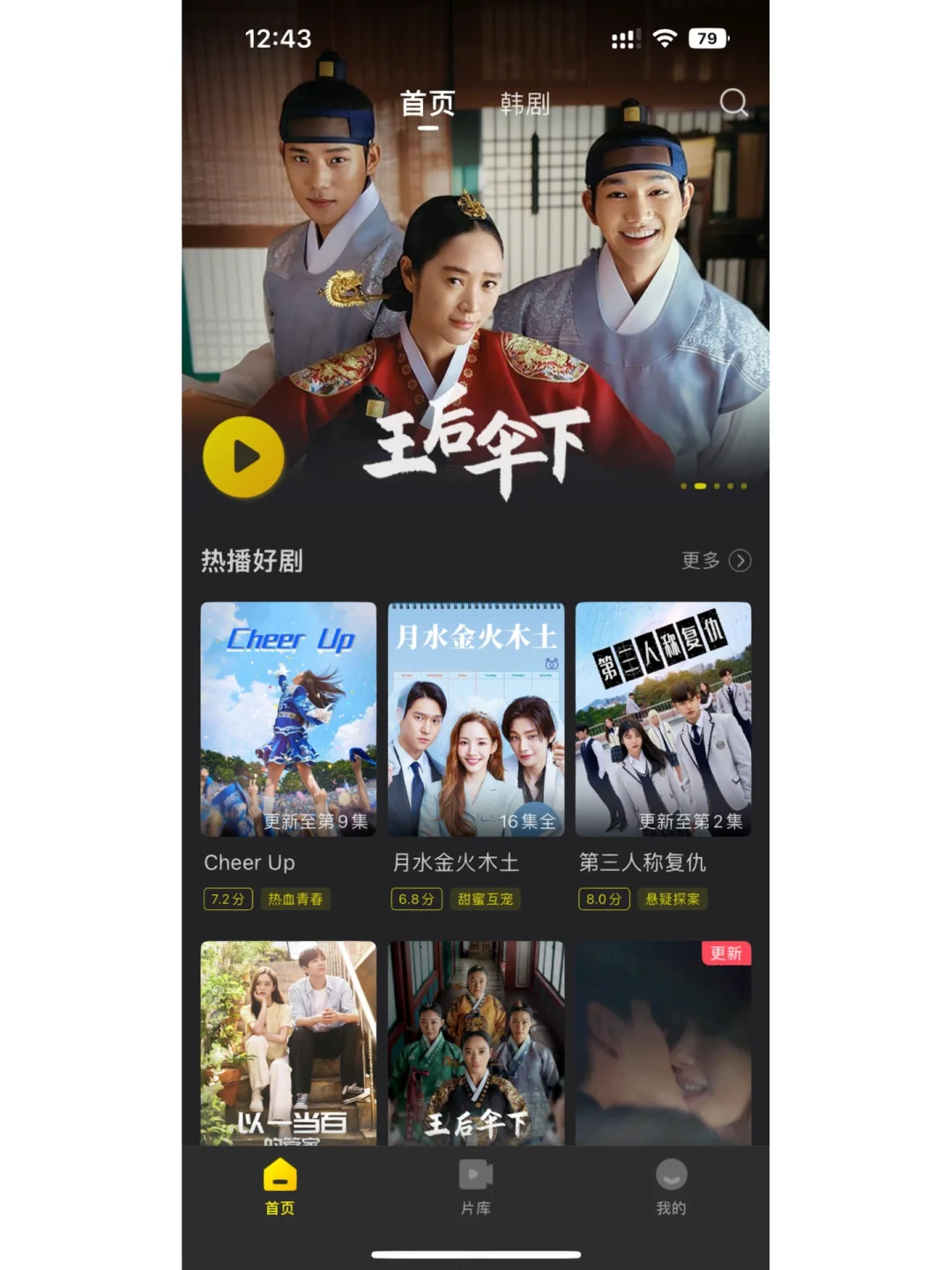The height and width of the screenshot is (1270, 952).
Task: Tap 更多 to see more hot dramas
Action: 716,561
